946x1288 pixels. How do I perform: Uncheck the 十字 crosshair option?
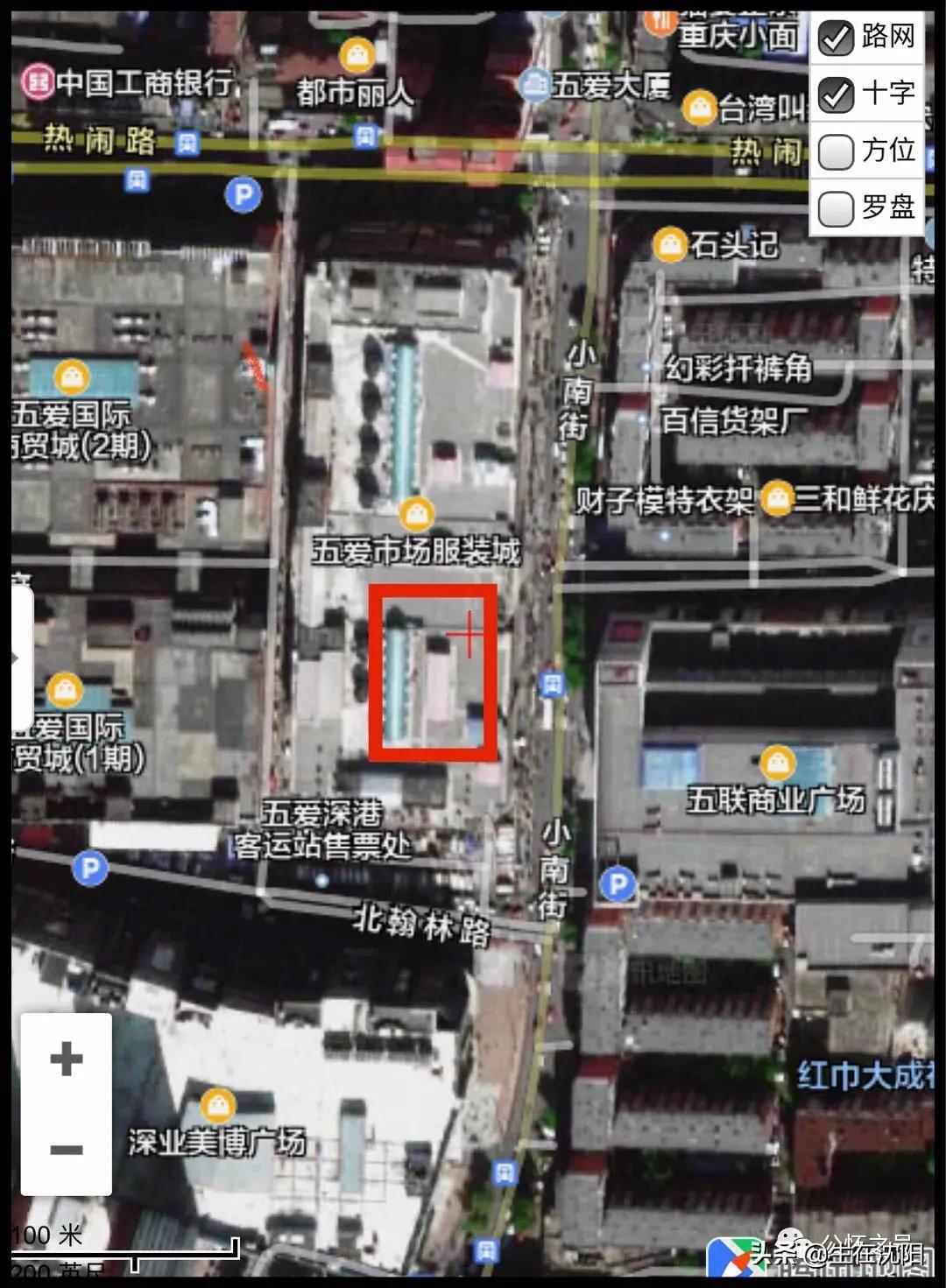(837, 95)
